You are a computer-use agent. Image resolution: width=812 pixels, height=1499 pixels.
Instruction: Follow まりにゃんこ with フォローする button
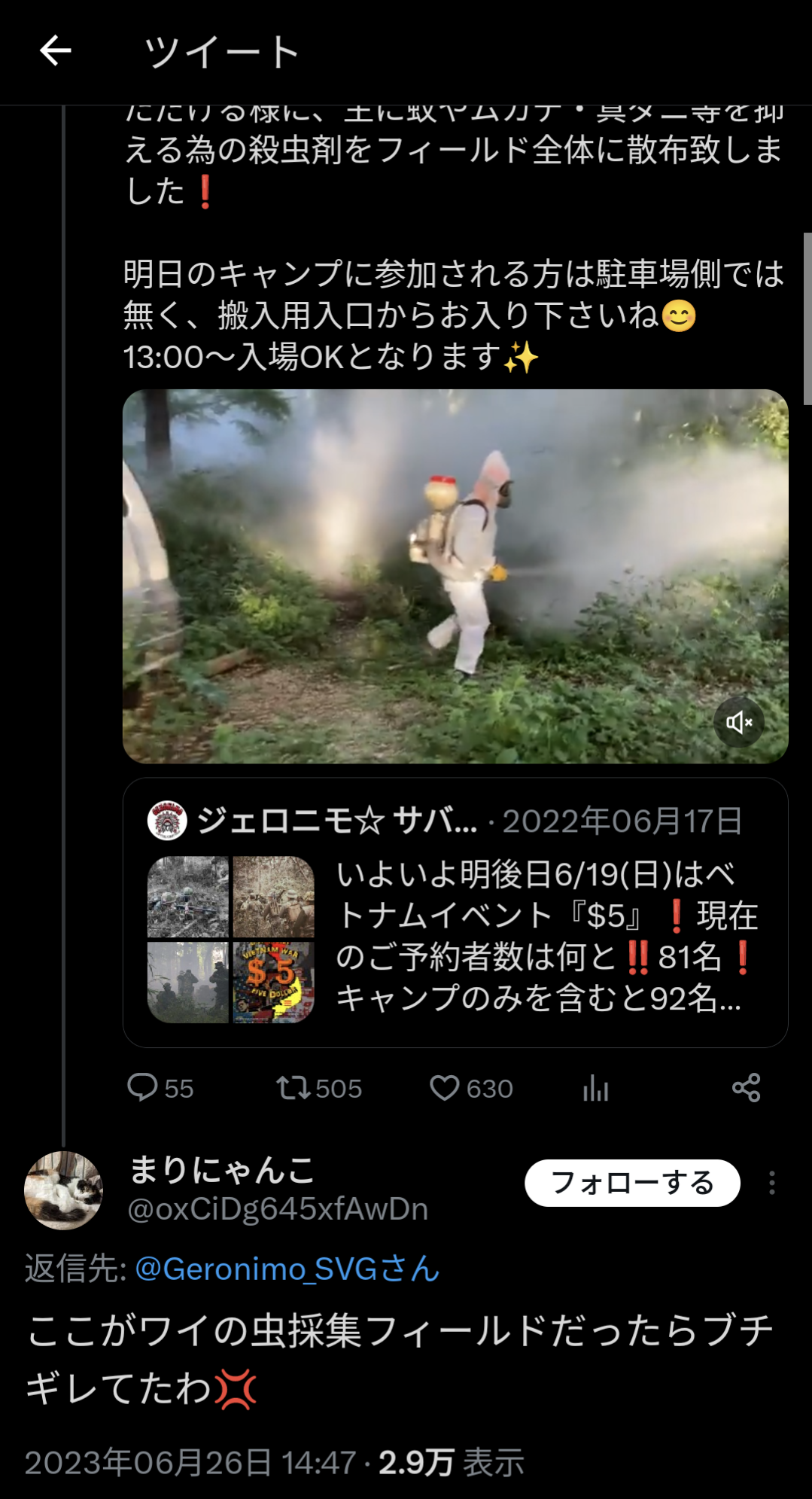632,1183
